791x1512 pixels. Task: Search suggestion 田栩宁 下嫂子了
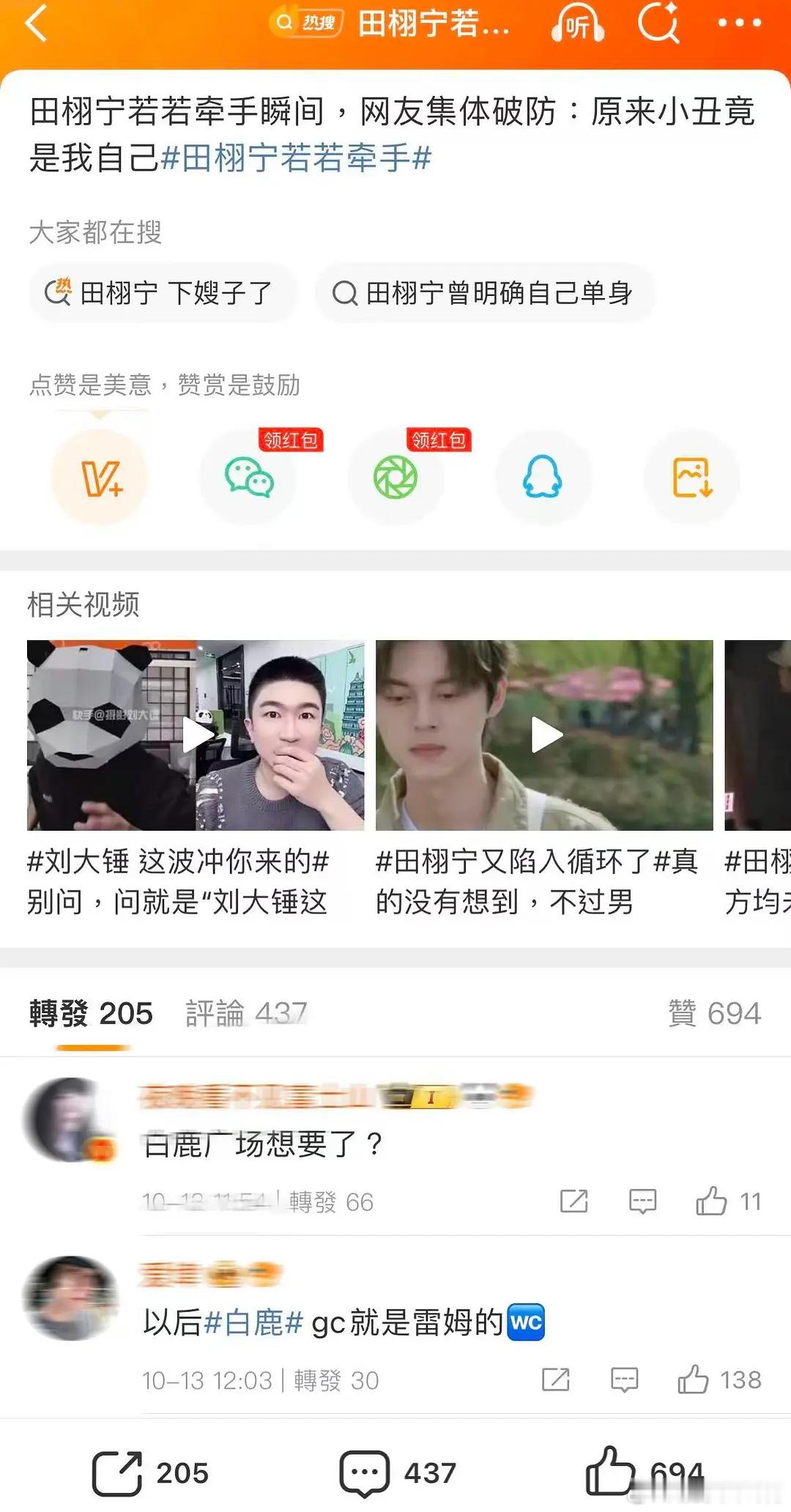coord(163,293)
